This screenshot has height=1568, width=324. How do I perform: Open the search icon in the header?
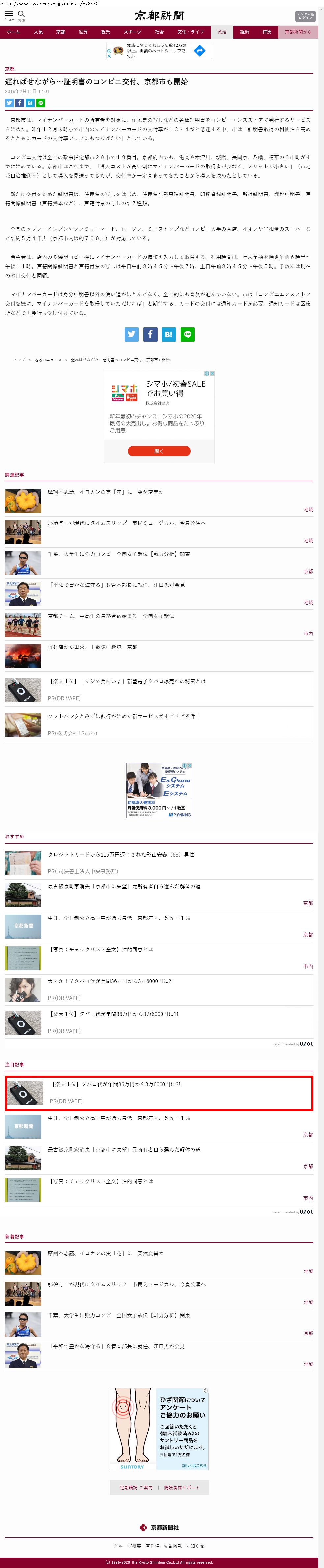click(21, 14)
